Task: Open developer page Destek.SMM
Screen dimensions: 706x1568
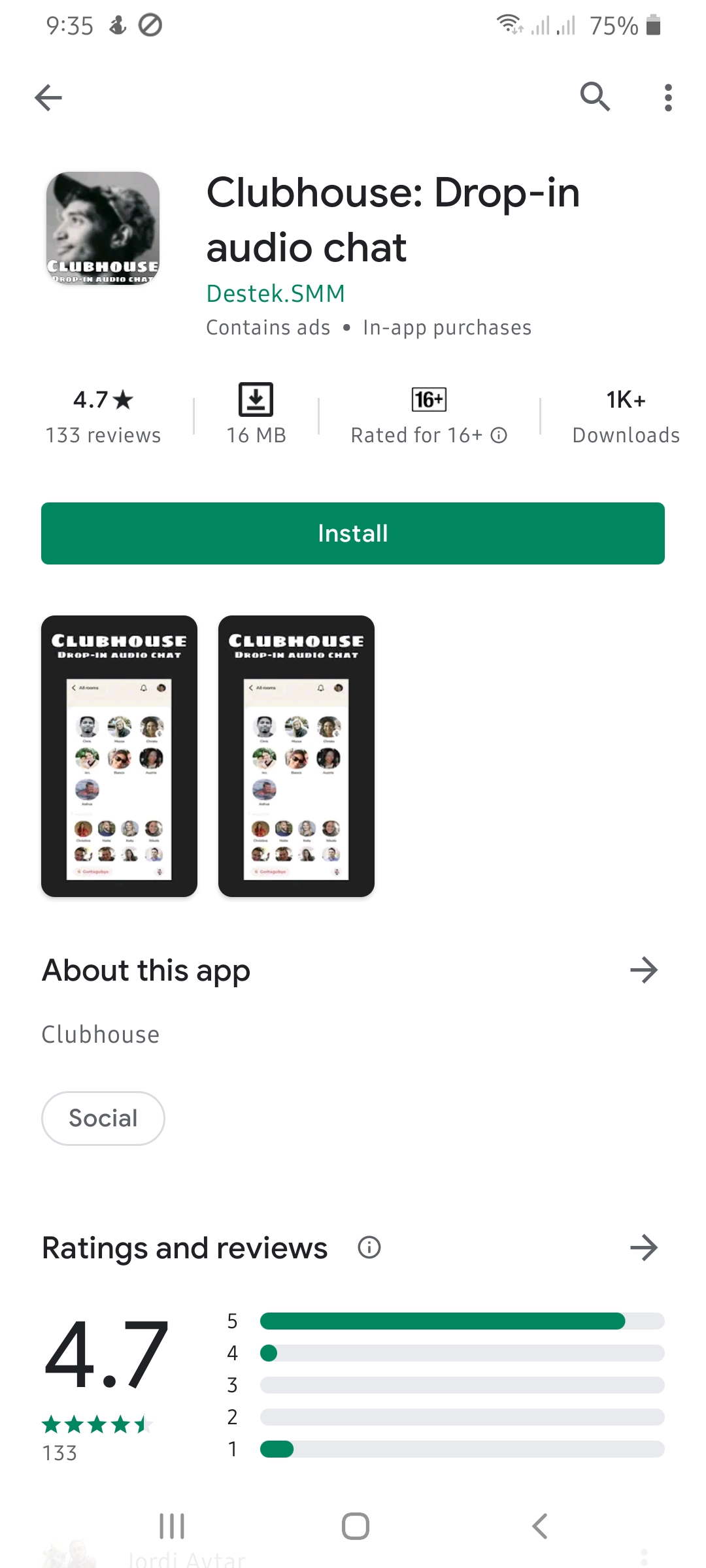Action: (275, 294)
